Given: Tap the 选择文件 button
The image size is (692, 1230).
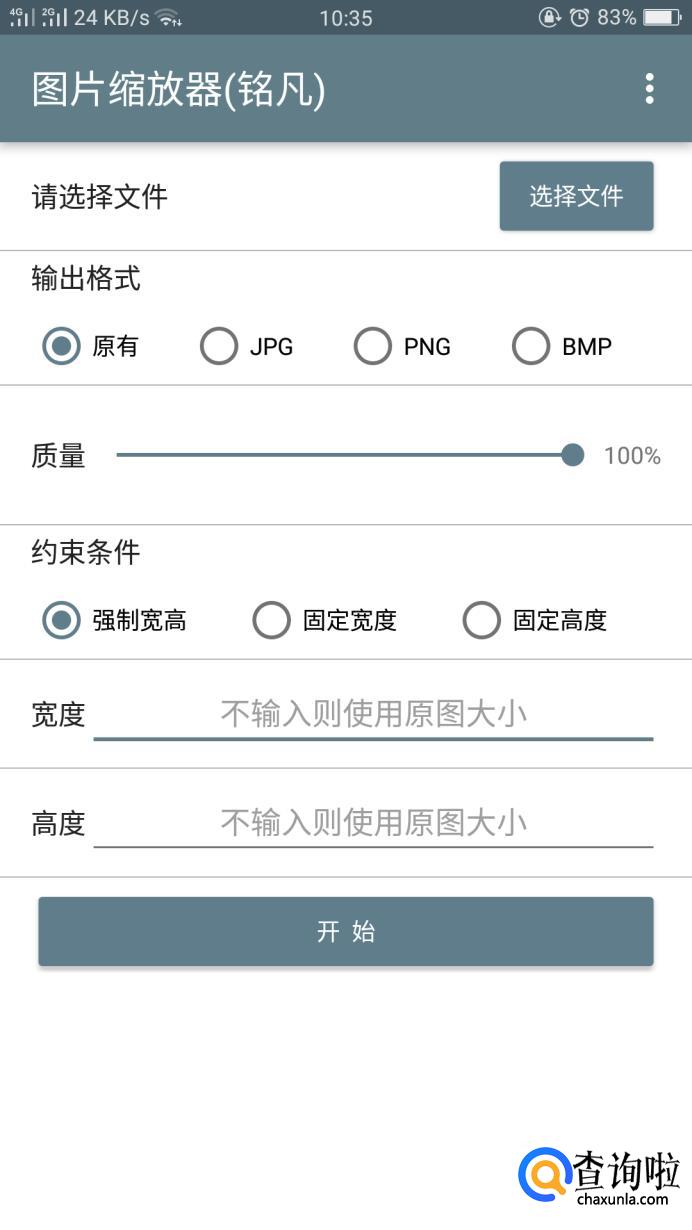Looking at the screenshot, I should coord(576,196).
